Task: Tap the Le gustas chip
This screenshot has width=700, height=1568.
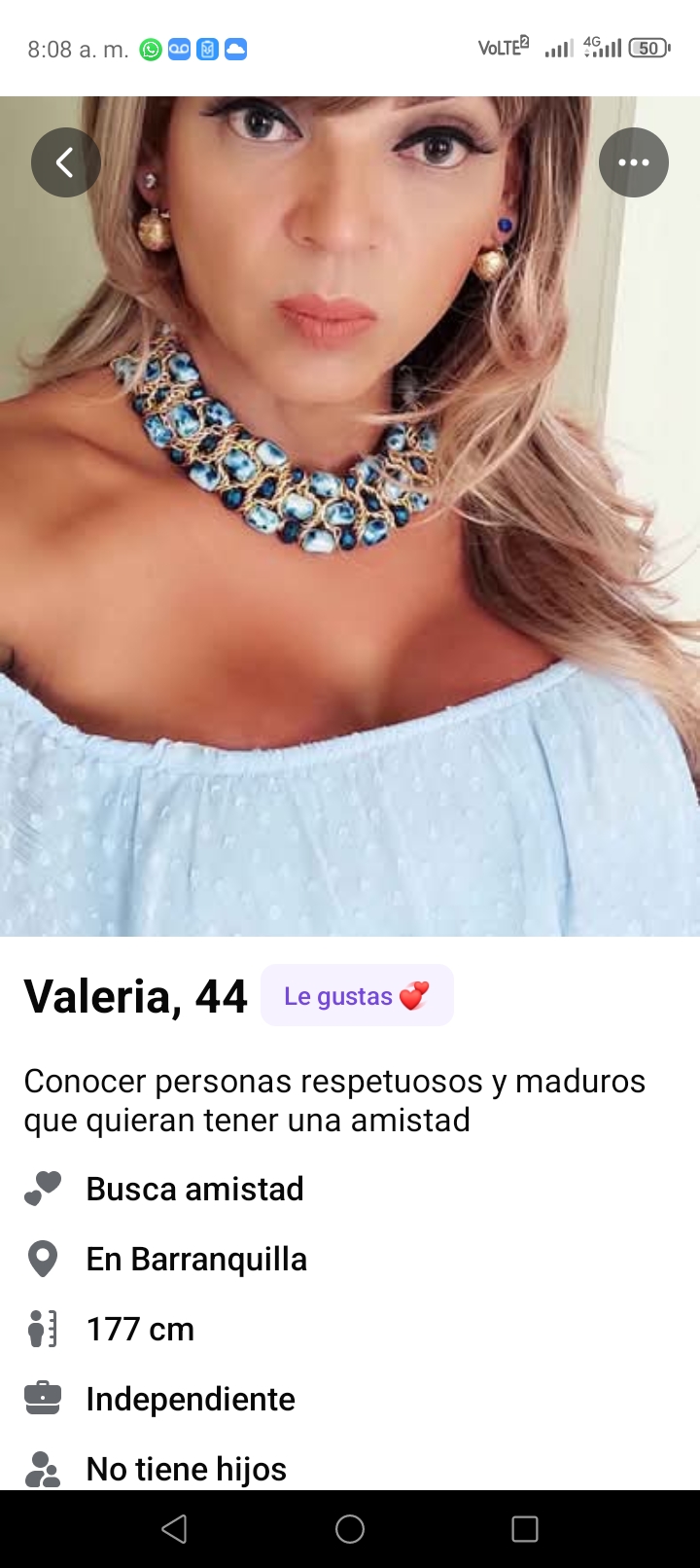Action: [x=357, y=995]
